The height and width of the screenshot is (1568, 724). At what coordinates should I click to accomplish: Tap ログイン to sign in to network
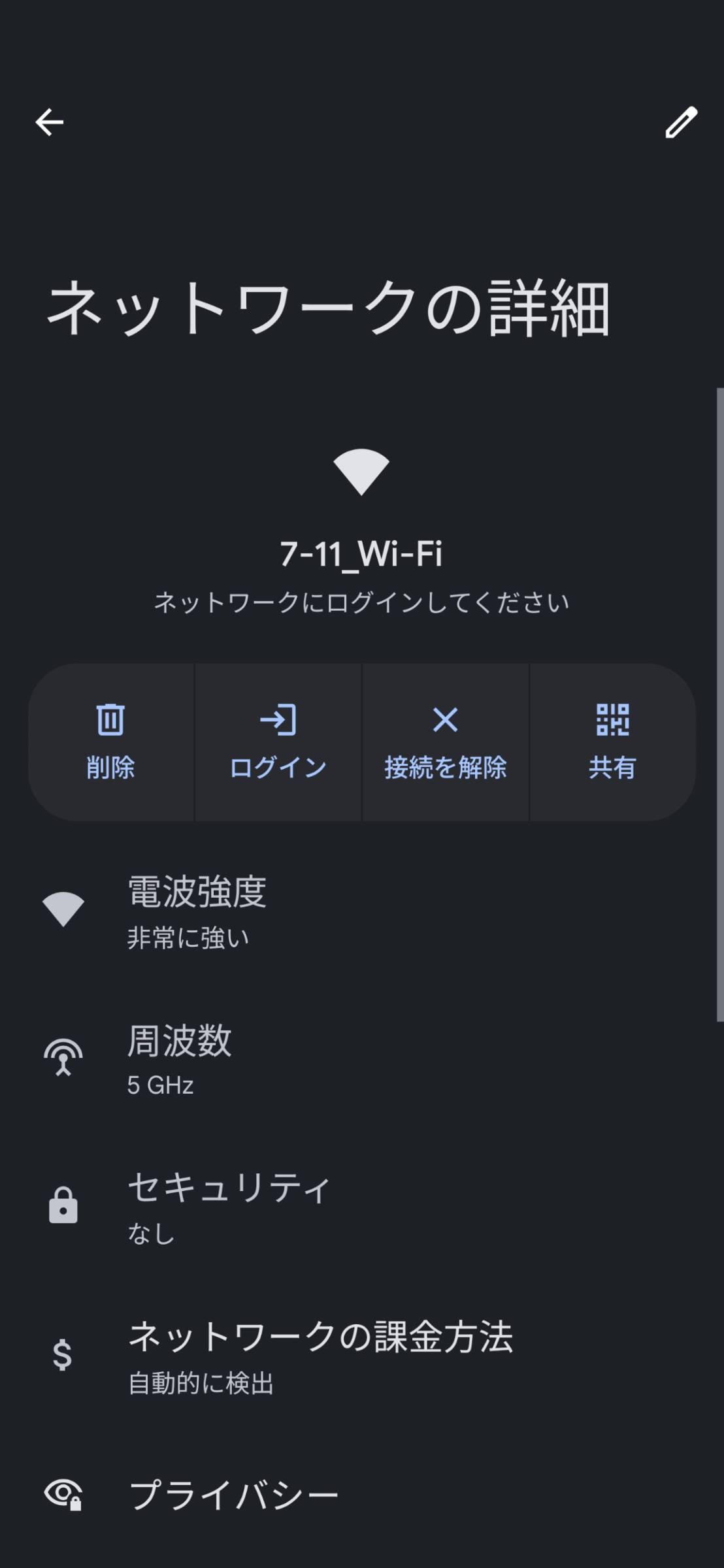tap(278, 742)
